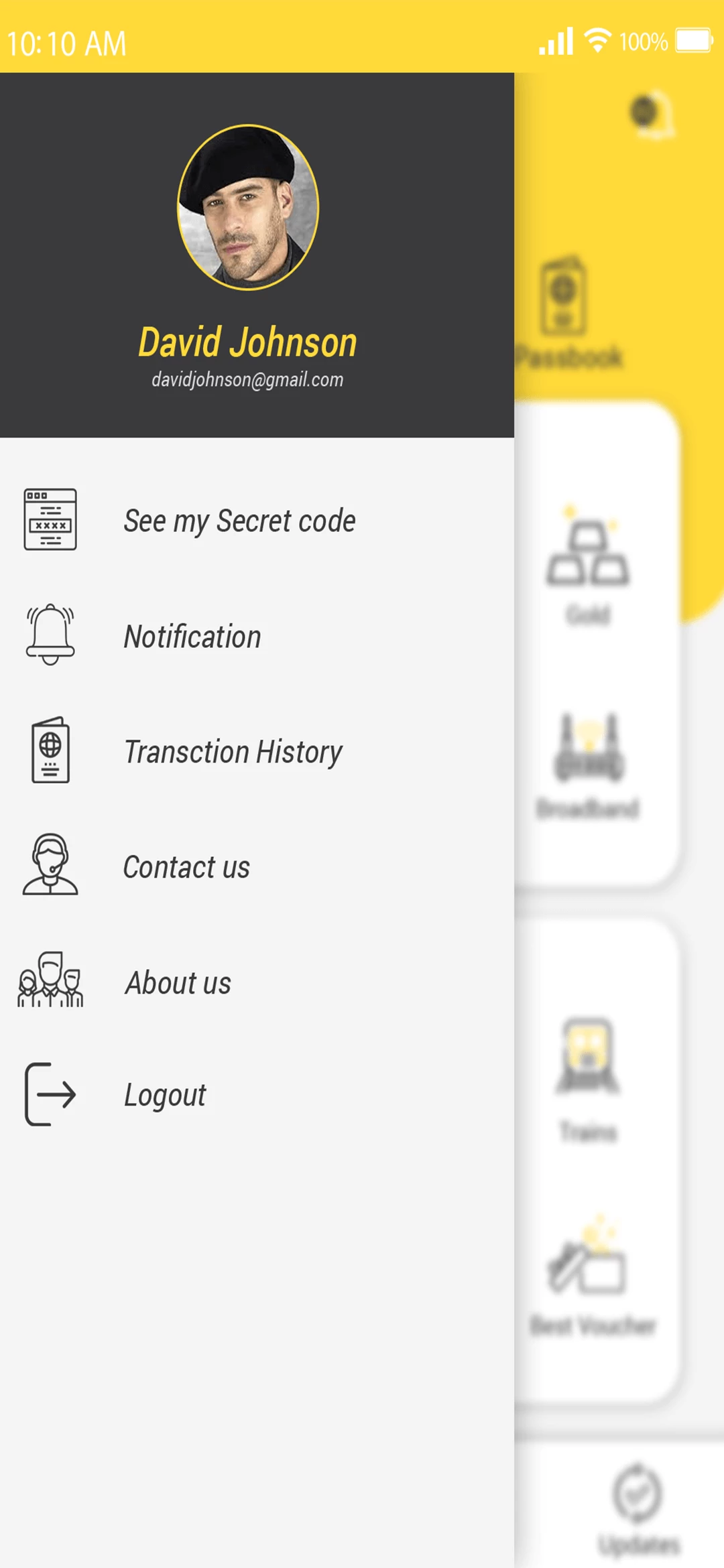
Task: Click the people icon next to About us
Action: [50, 982]
